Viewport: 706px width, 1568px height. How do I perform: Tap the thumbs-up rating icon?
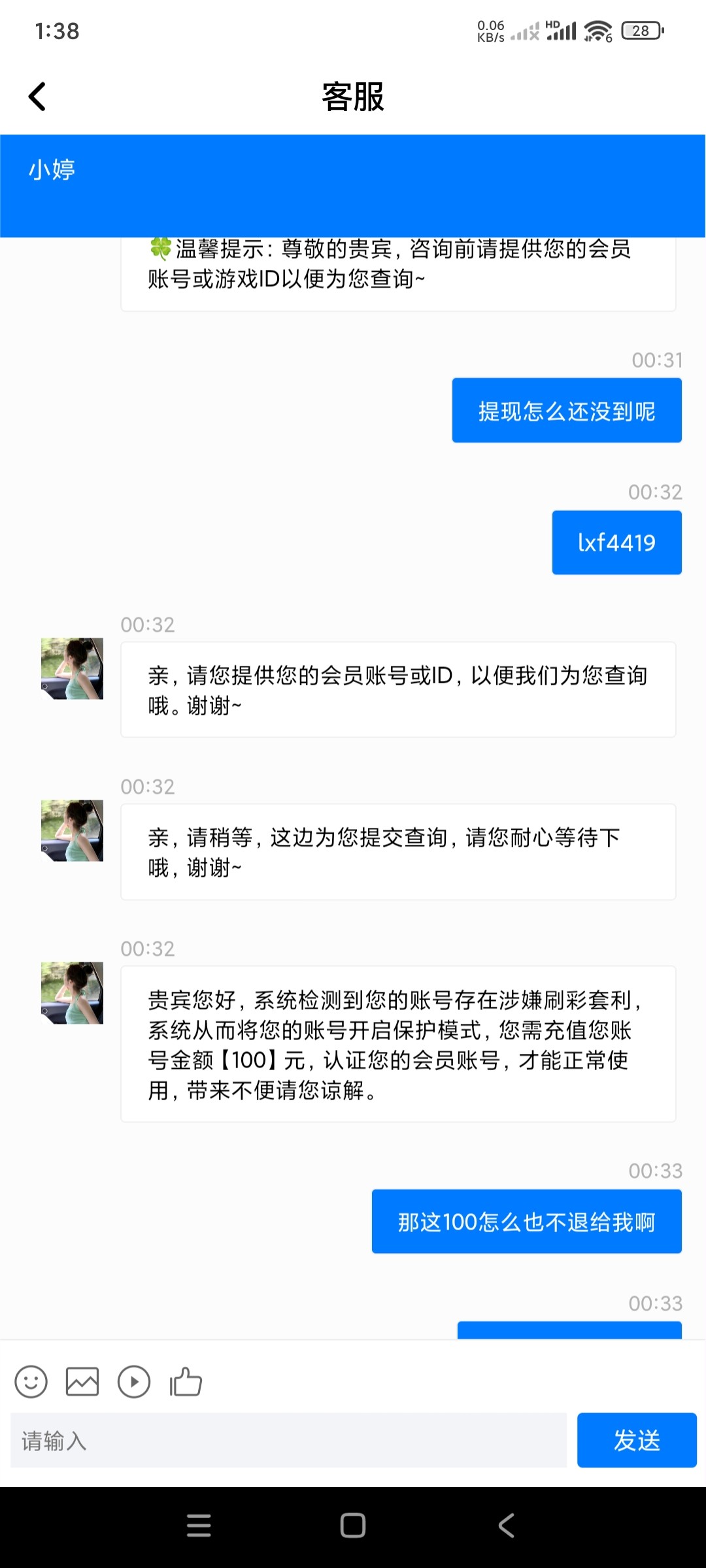click(x=186, y=1382)
